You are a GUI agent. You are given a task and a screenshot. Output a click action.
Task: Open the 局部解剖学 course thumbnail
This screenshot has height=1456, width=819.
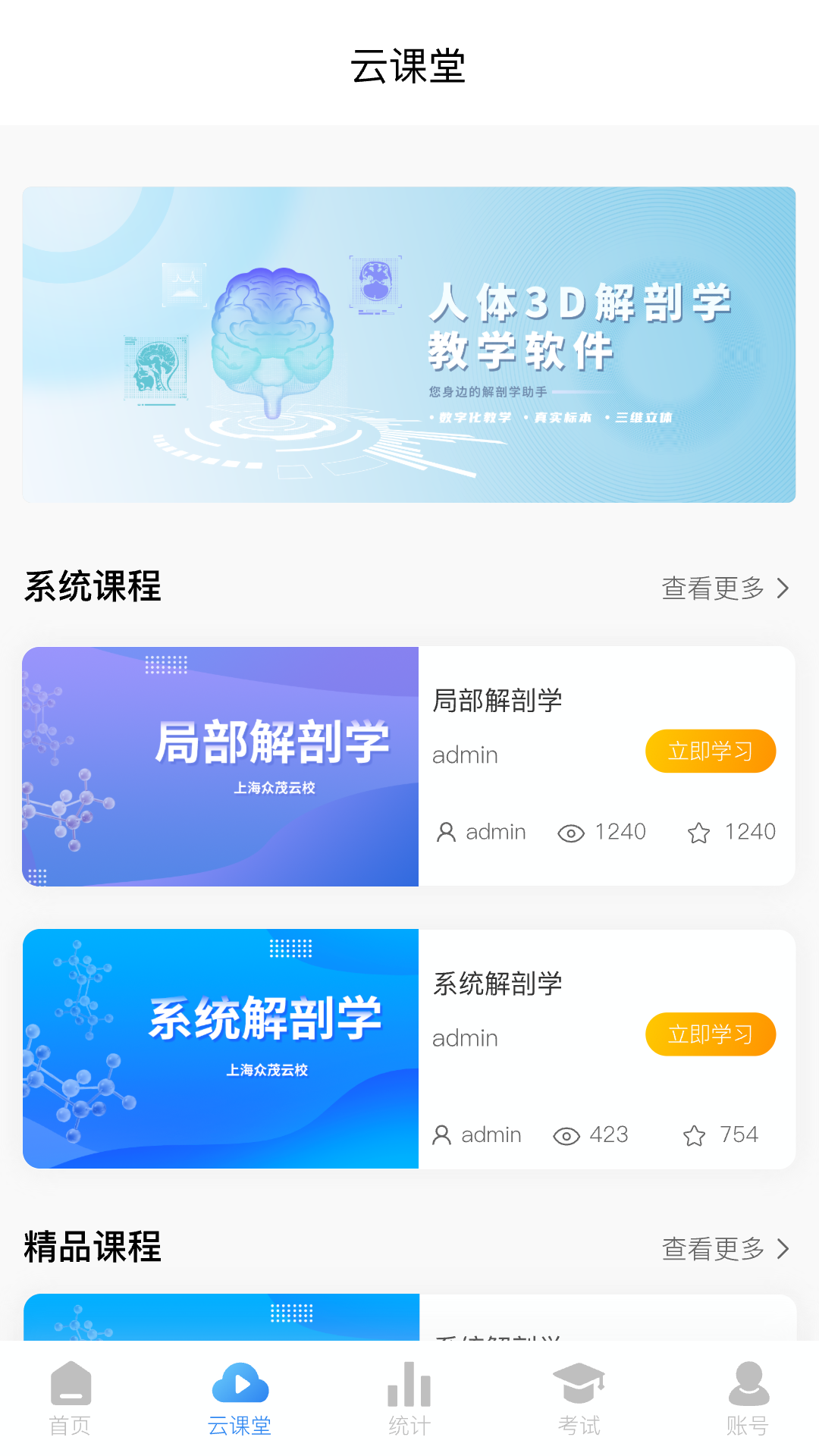point(221,766)
